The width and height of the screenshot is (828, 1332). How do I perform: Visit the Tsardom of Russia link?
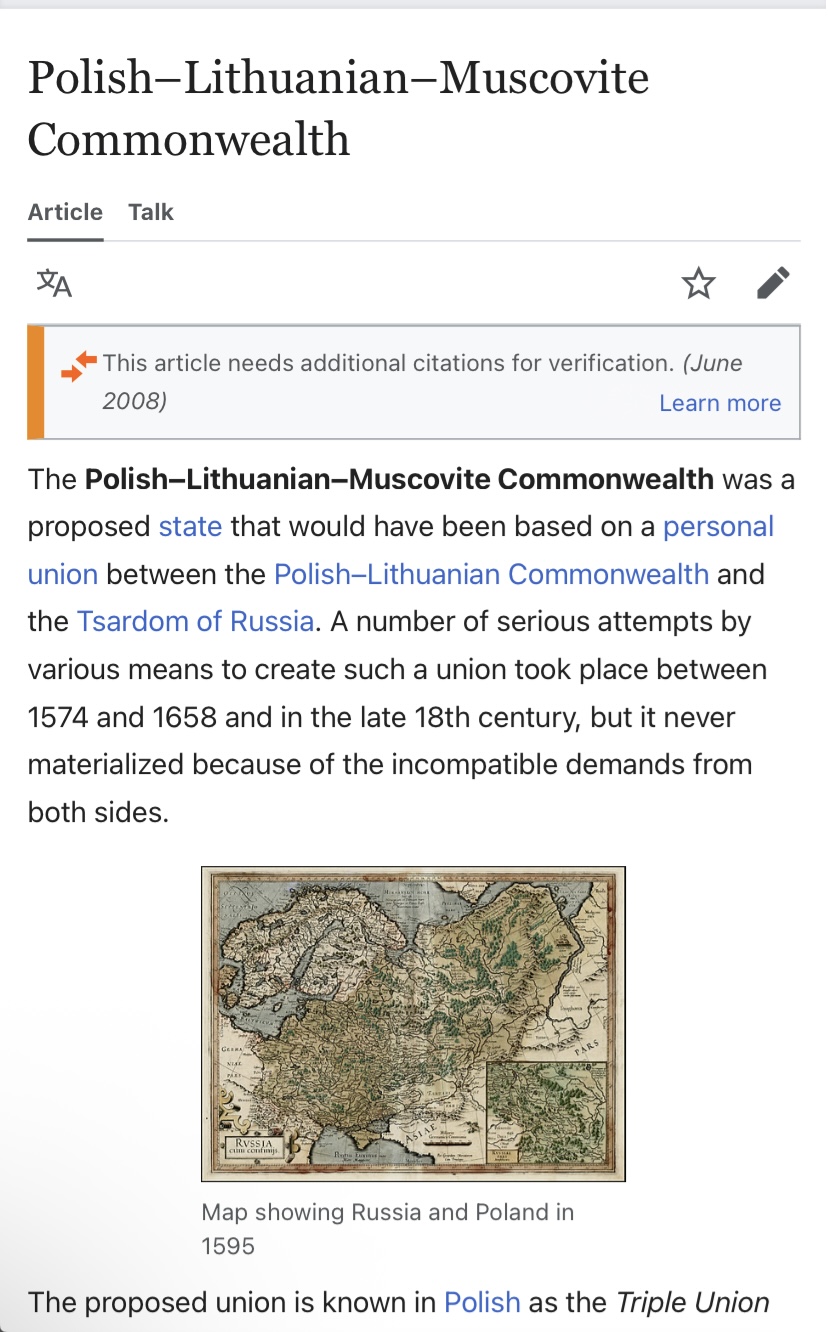point(195,621)
